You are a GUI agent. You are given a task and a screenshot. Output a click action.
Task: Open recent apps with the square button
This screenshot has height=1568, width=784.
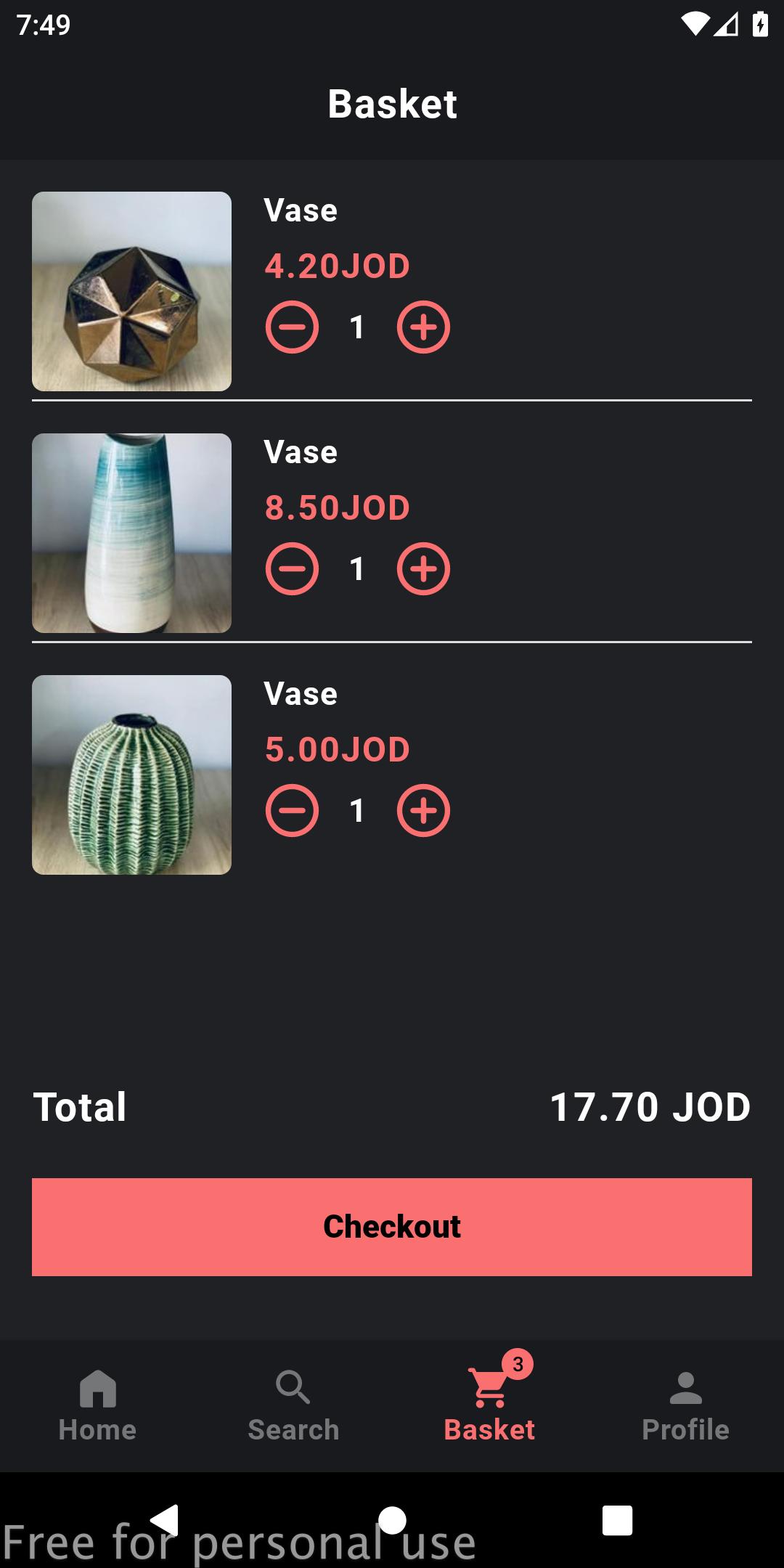pyautogui.click(x=618, y=1520)
